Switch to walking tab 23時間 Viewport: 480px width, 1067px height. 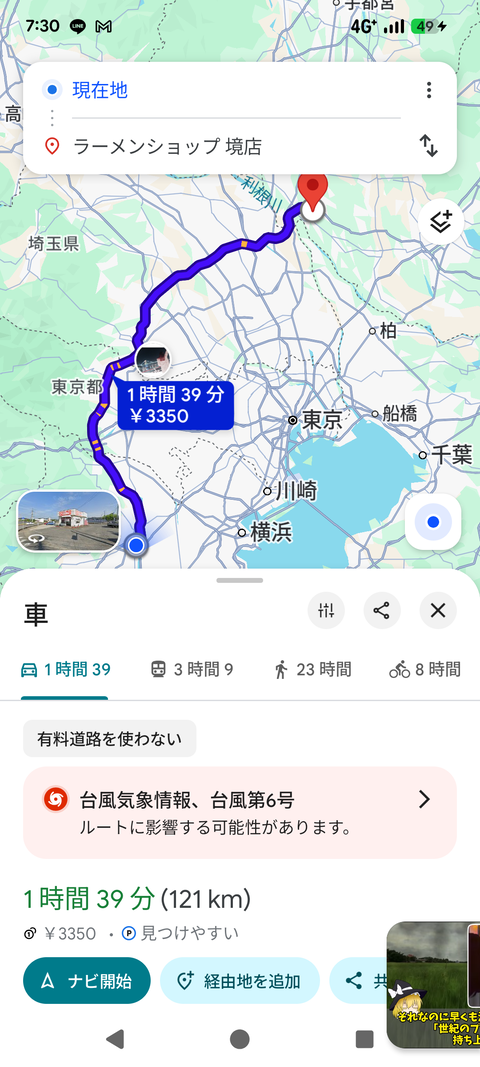click(x=313, y=670)
